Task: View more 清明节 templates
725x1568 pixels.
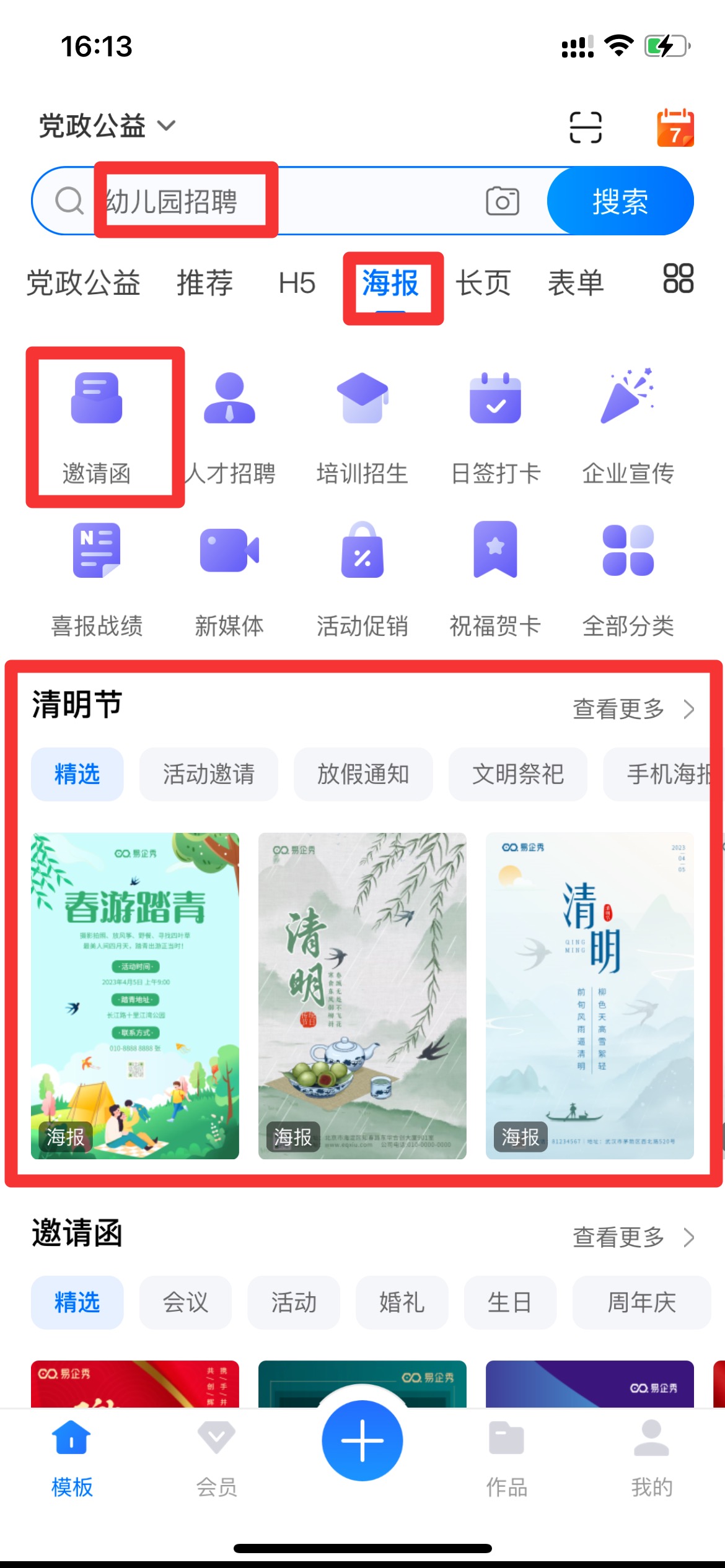Action: point(632,709)
